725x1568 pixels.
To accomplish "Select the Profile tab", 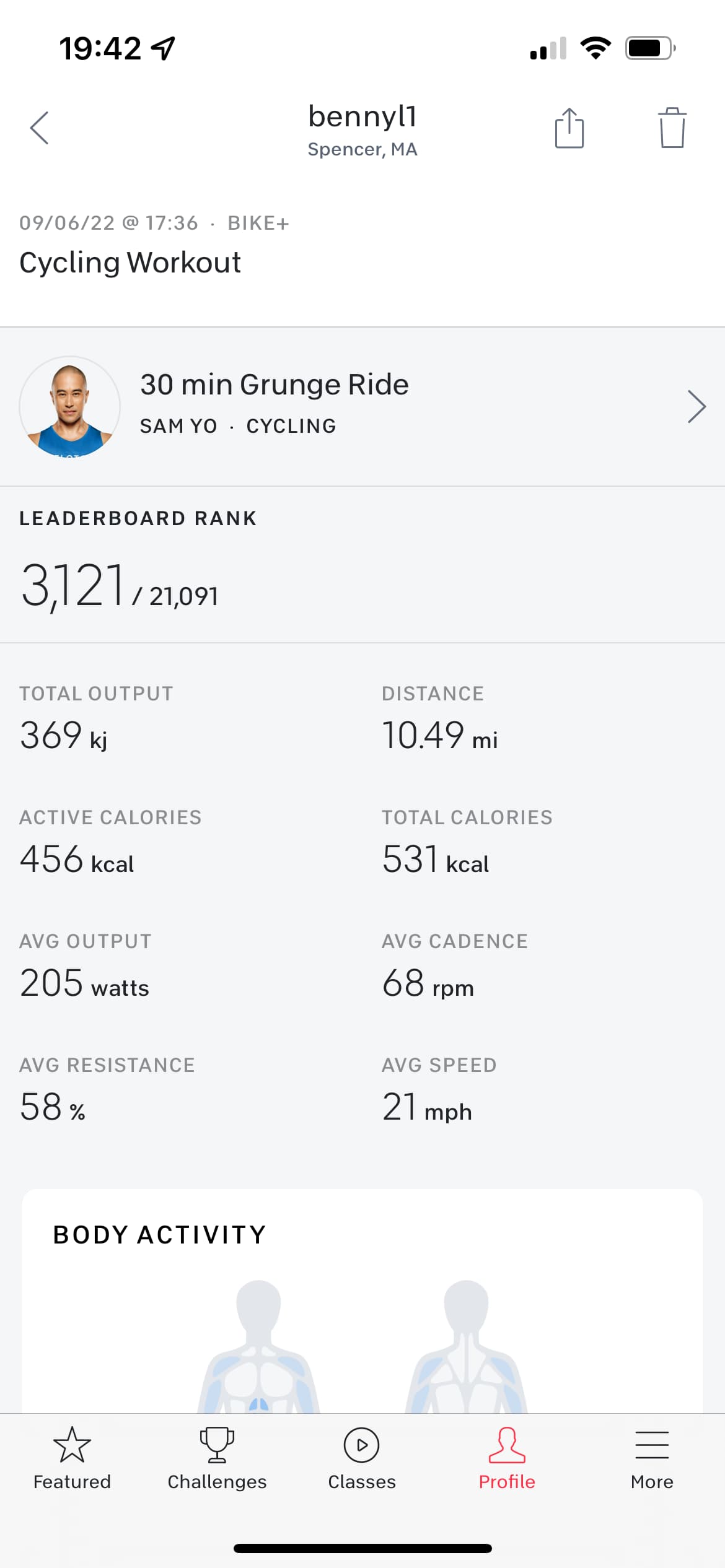I will click(x=507, y=1459).
